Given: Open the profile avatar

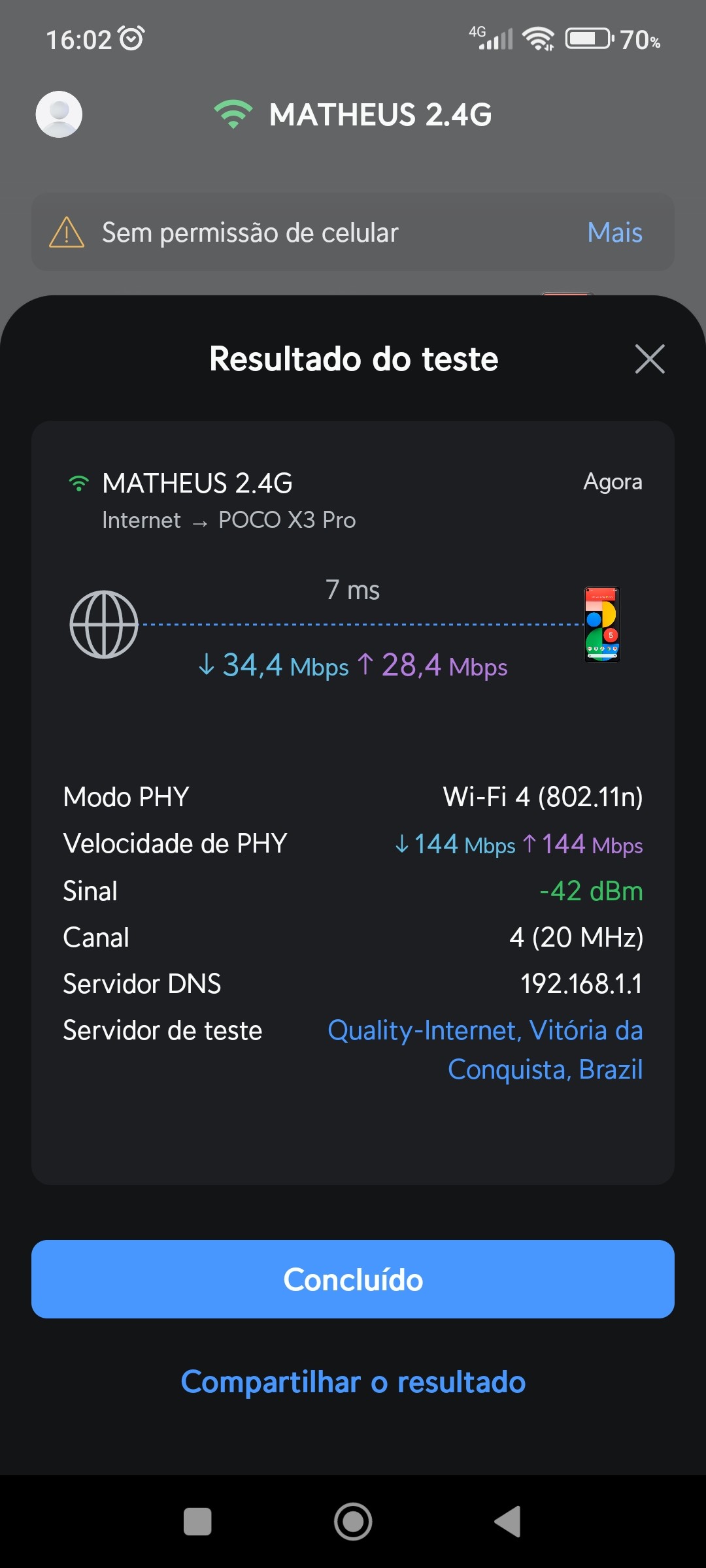Looking at the screenshot, I should click(x=59, y=114).
